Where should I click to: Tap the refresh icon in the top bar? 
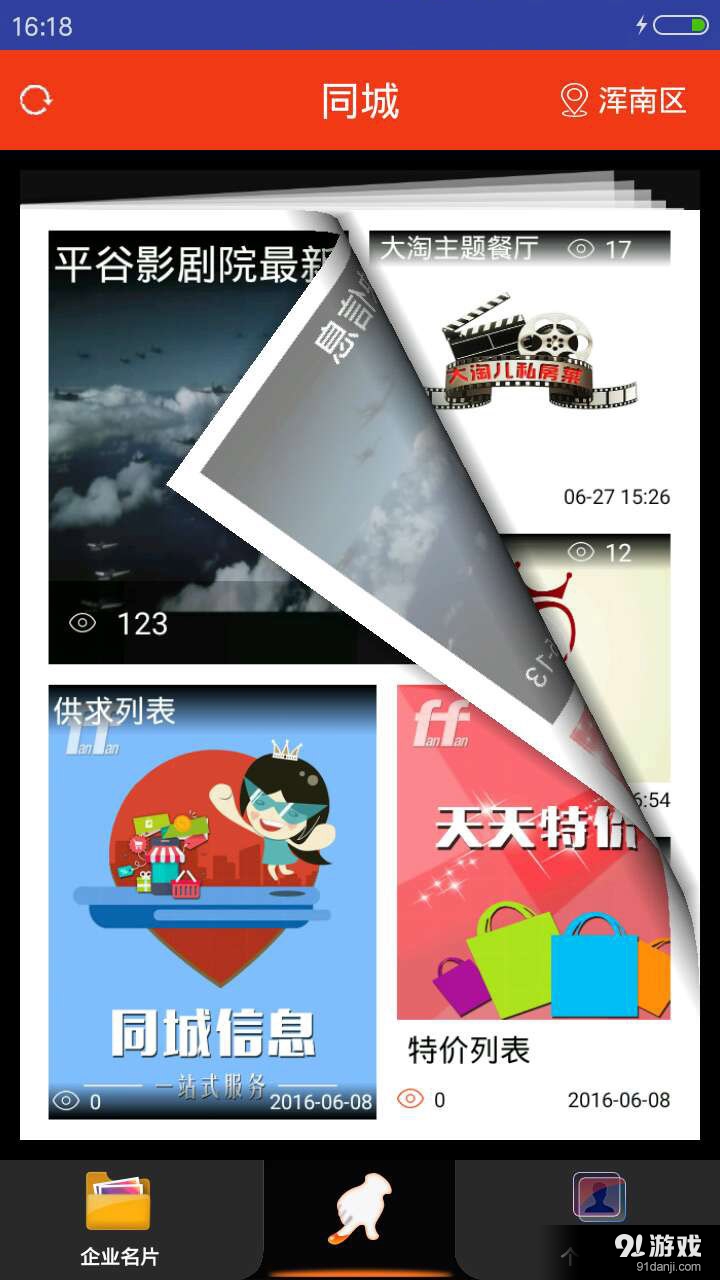tap(36, 100)
